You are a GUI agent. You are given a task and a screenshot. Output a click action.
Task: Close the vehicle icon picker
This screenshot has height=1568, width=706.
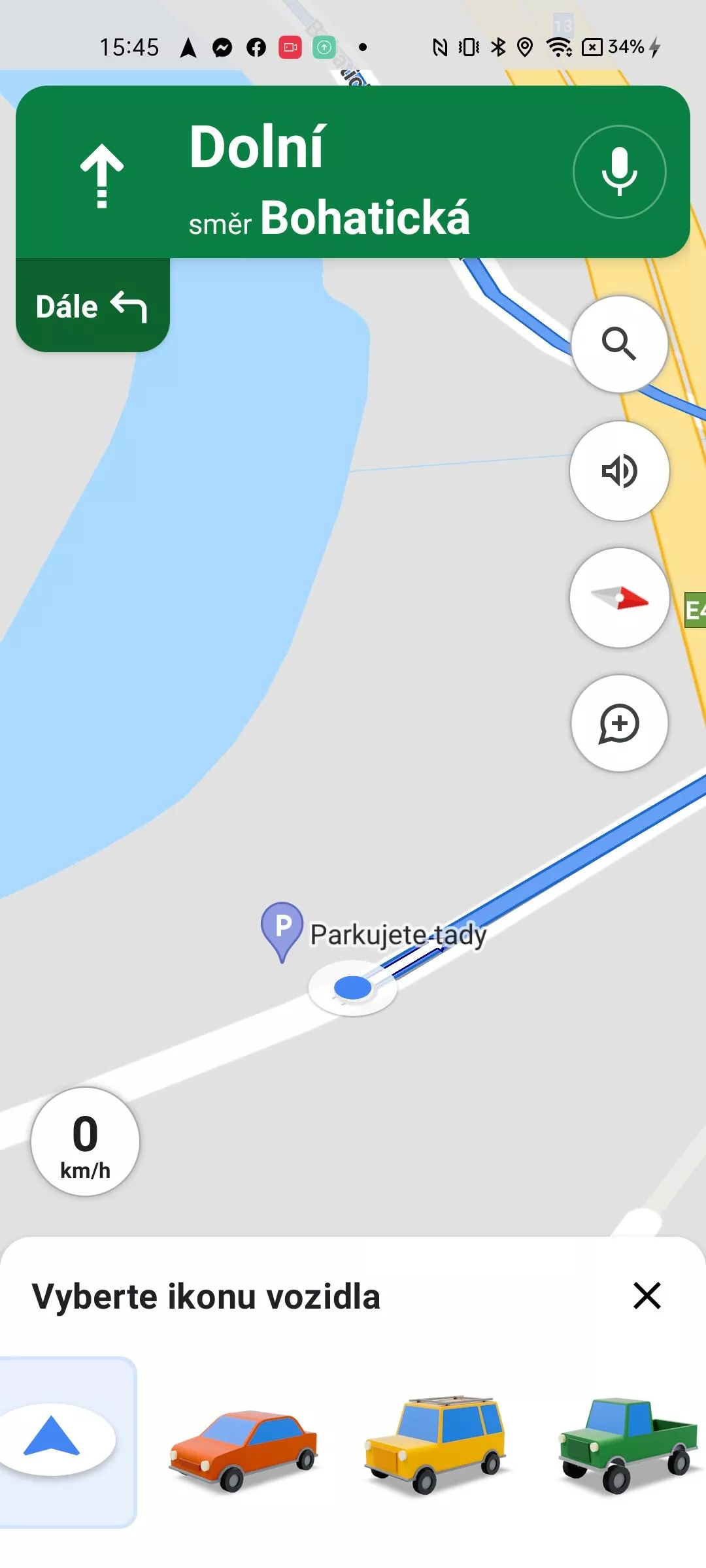coord(647,1296)
